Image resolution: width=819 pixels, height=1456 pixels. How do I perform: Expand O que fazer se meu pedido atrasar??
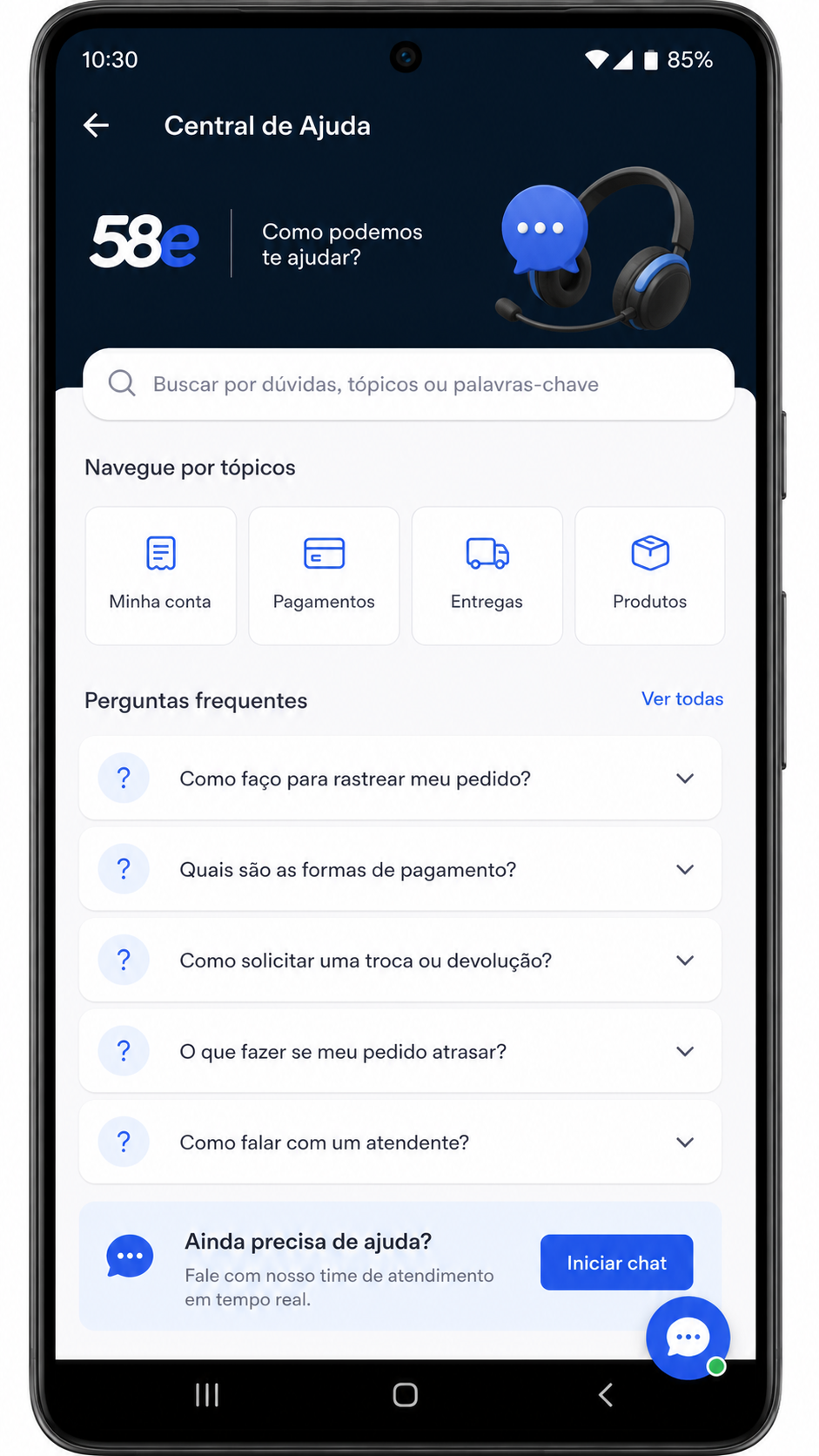(400, 1051)
